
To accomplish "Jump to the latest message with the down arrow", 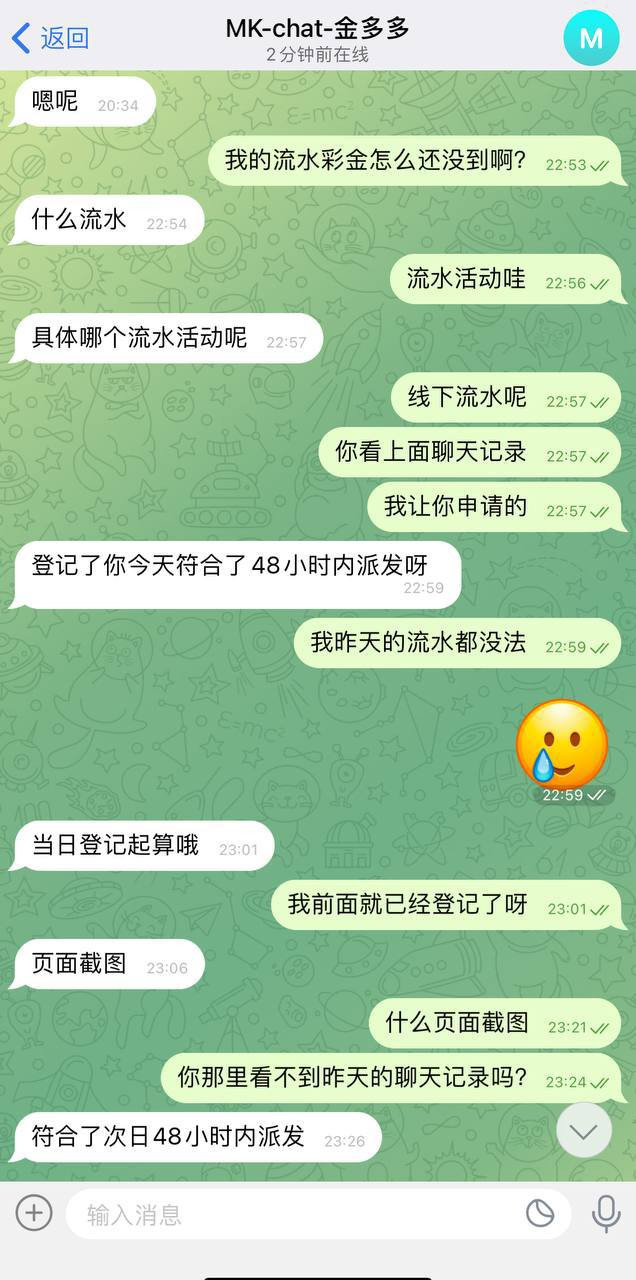I will tap(584, 1130).
